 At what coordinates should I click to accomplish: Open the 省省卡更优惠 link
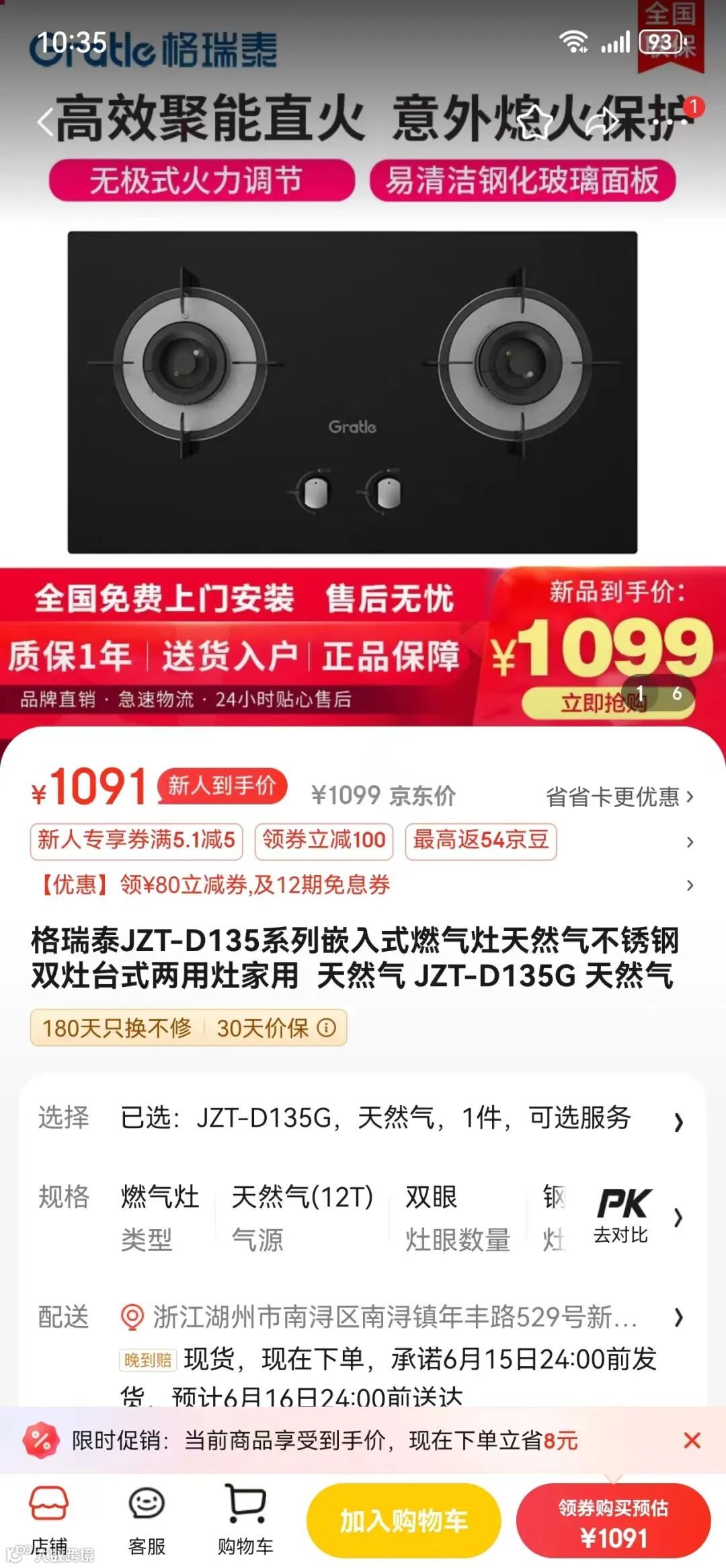coord(619,796)
